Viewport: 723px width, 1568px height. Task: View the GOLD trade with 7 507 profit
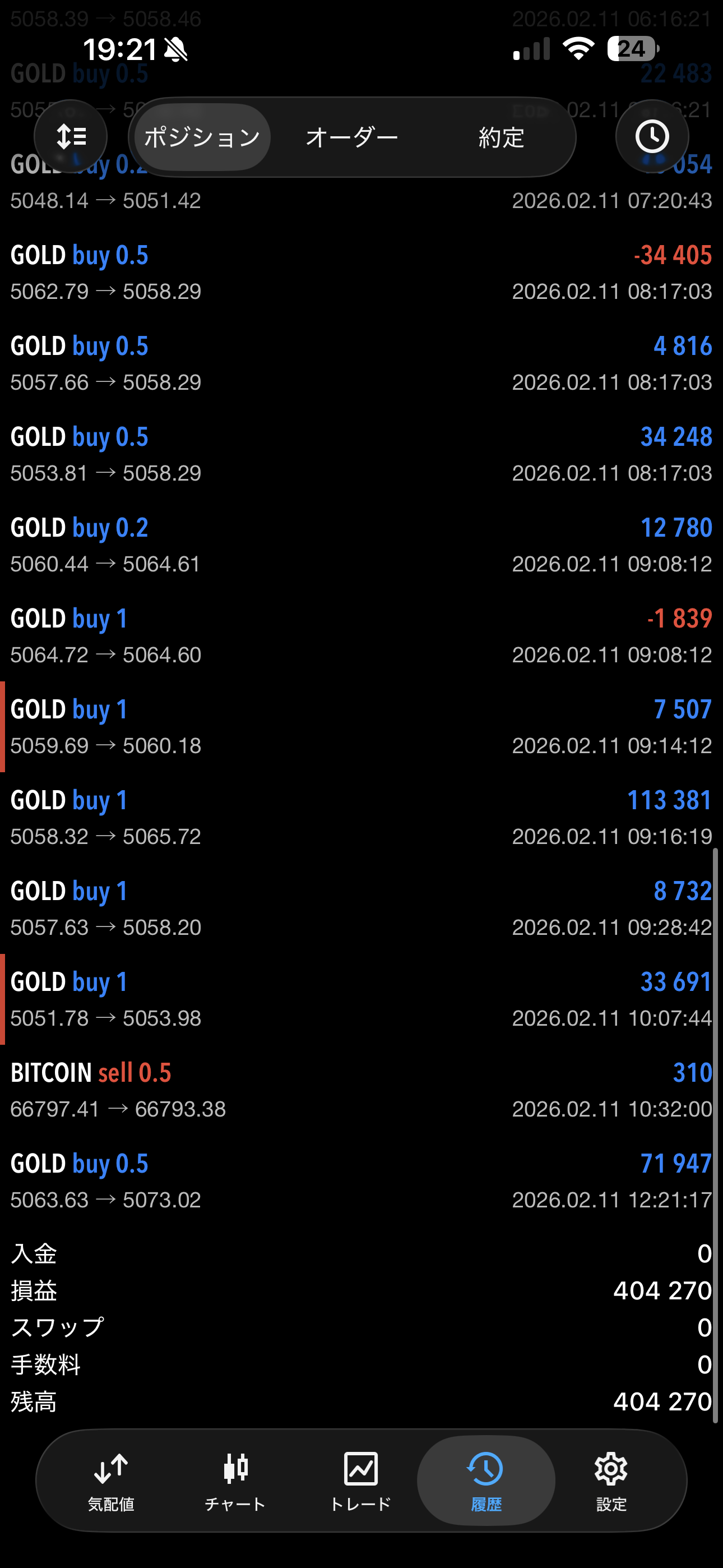tap(361, 726)
